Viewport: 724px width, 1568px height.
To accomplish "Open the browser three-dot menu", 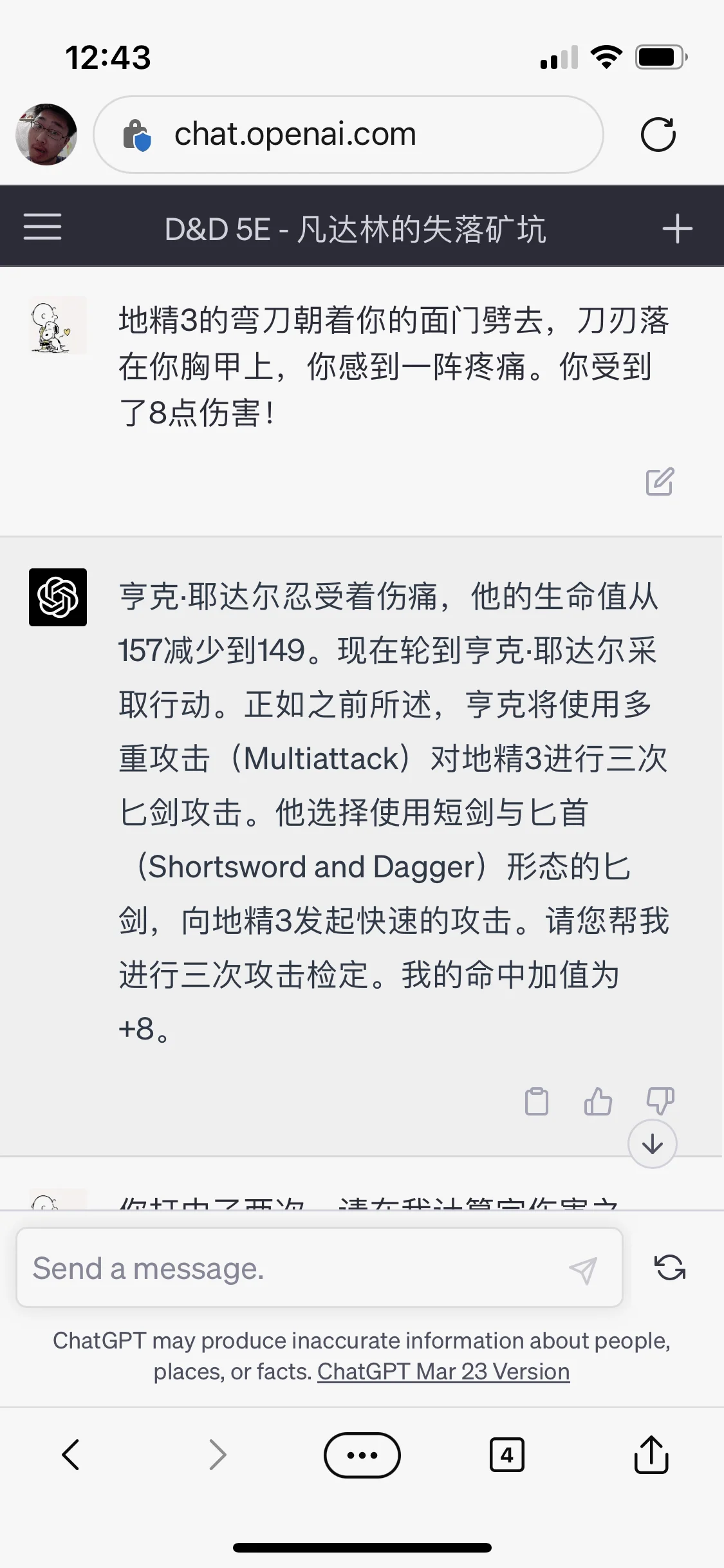I will pyautogui.click(x=362, y=1455).
